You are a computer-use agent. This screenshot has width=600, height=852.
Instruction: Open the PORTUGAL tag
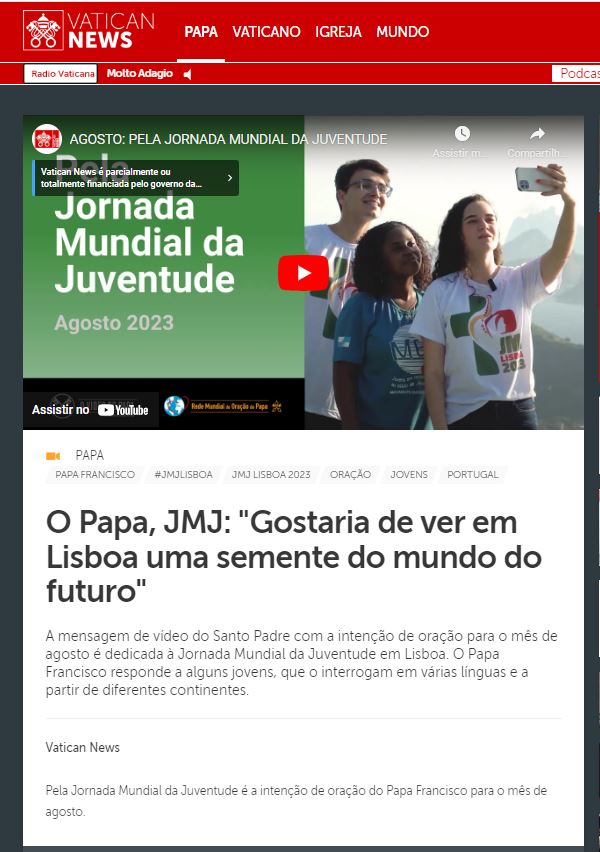pos(472,474)
